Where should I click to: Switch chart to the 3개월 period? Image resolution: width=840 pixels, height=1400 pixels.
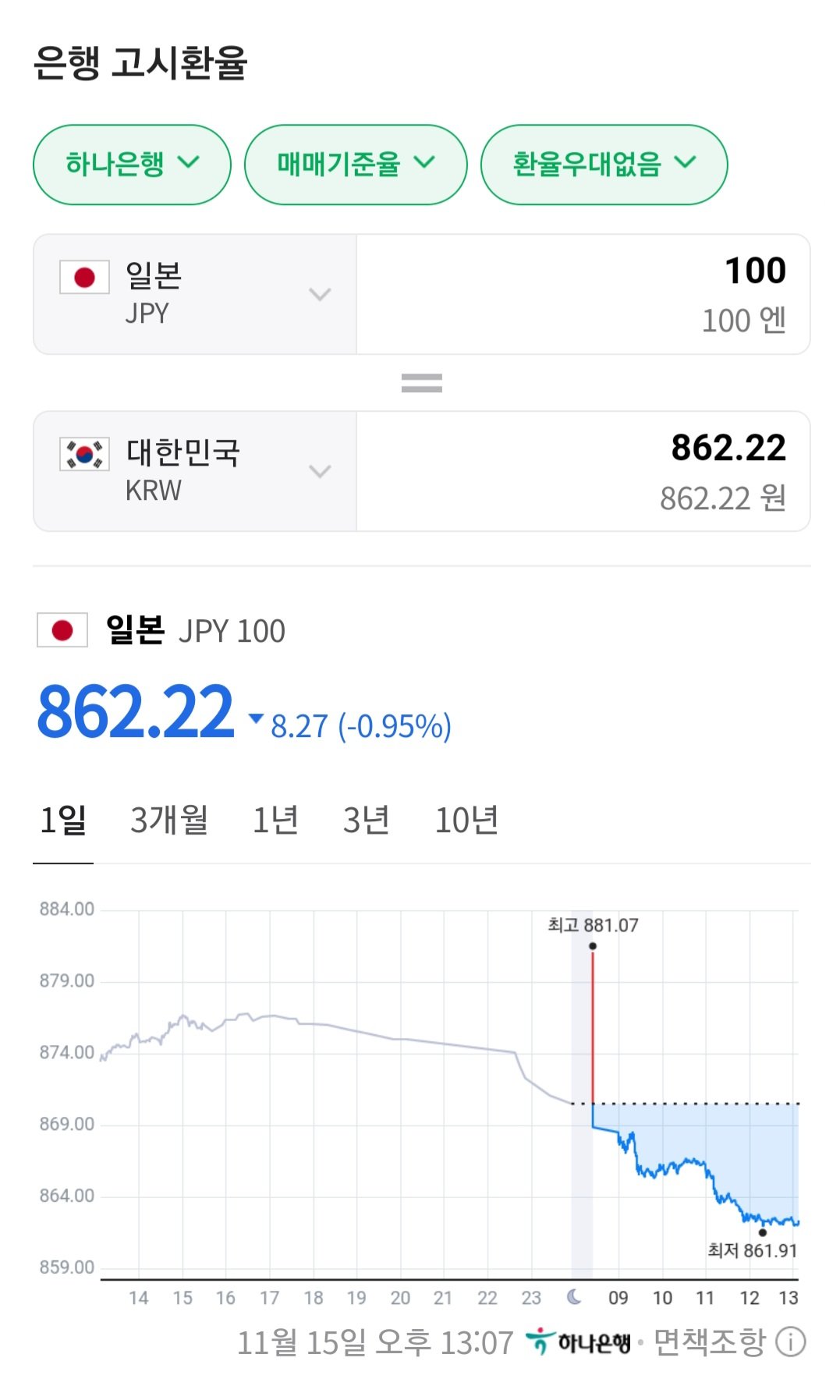pos(169,821)
